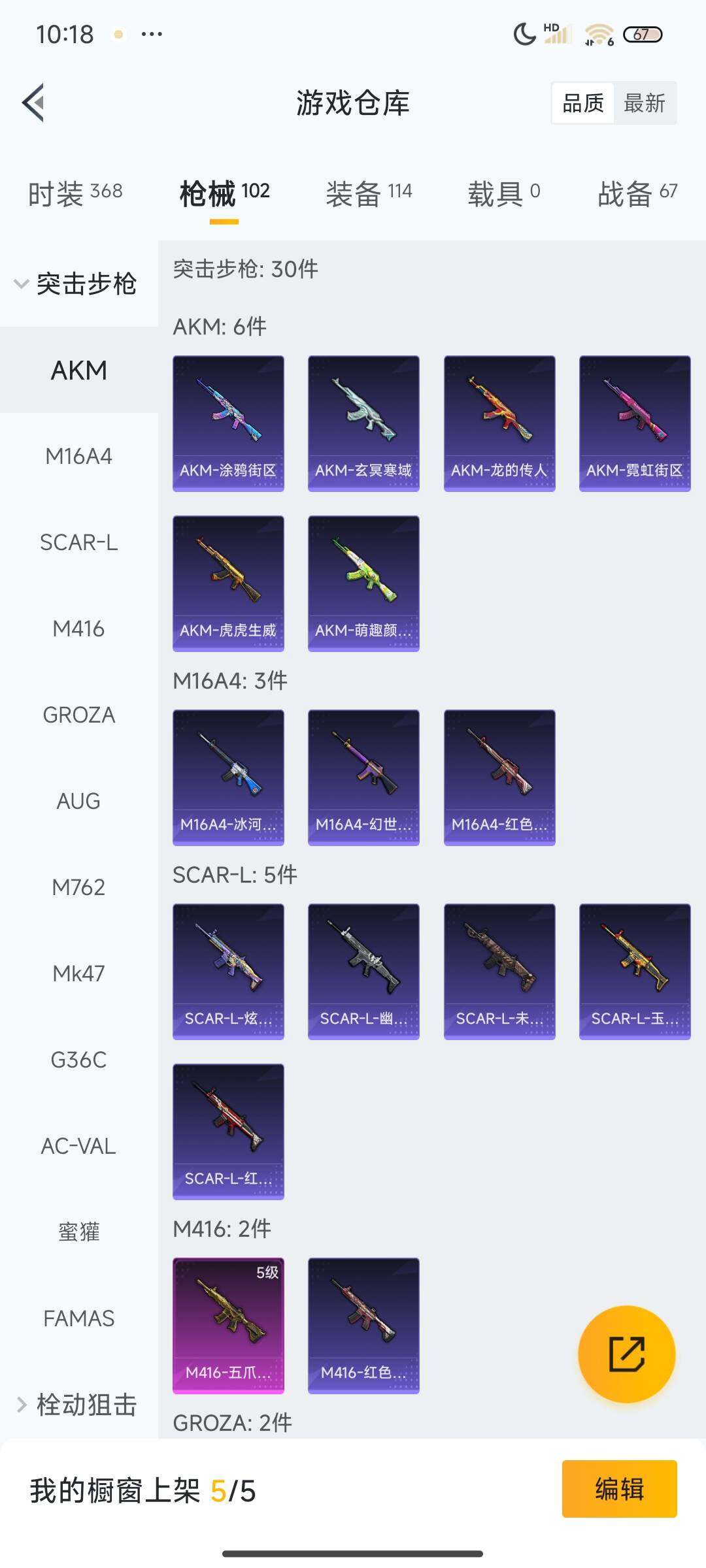This screenshot has width=706, height=1568.
Task: Switch to the 时装 tab
Action: [x=75, y=193]
